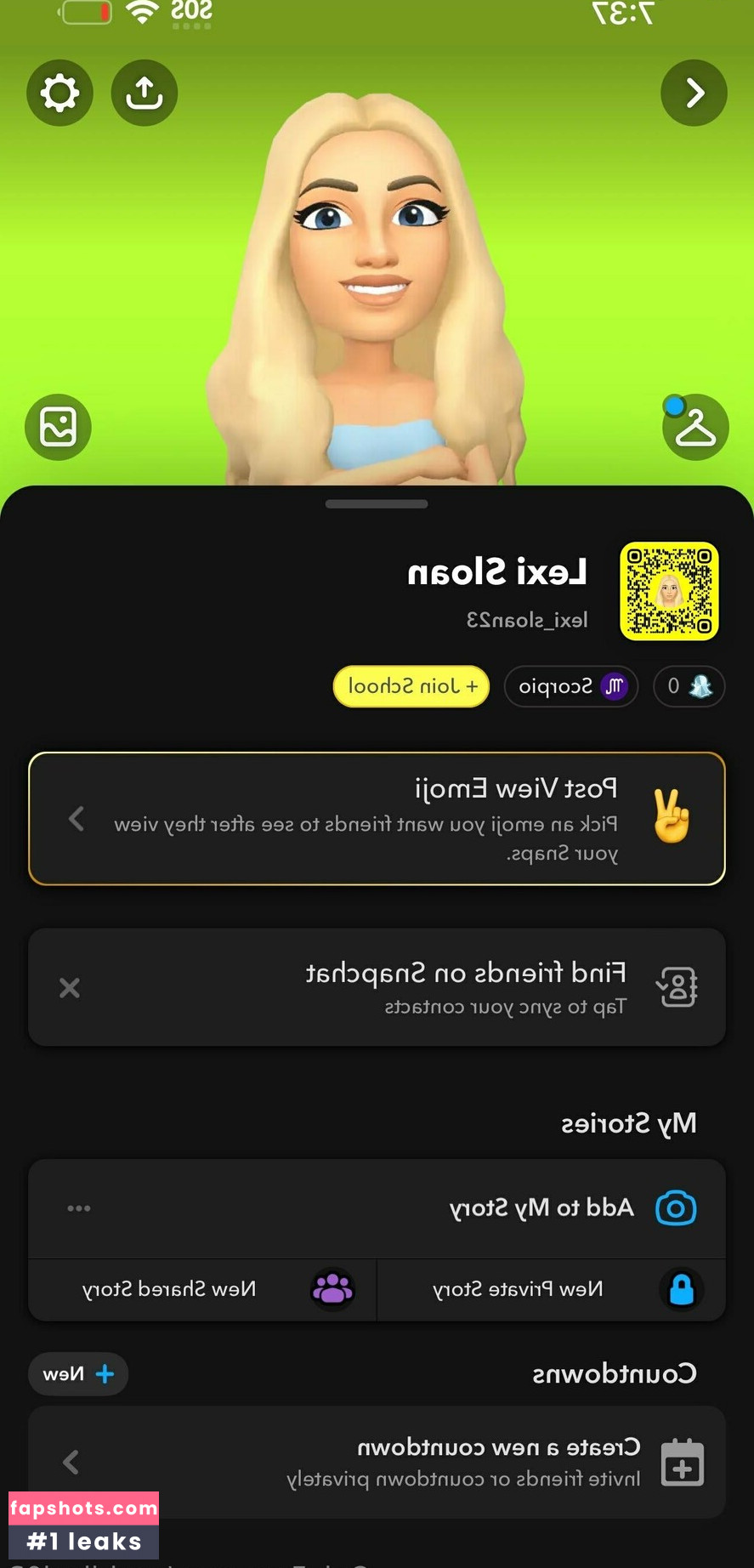Expand the Create a new countdown chevron
This screenshot has height=1568, width=754.
pyautogui.click(x=70, y=1462)
